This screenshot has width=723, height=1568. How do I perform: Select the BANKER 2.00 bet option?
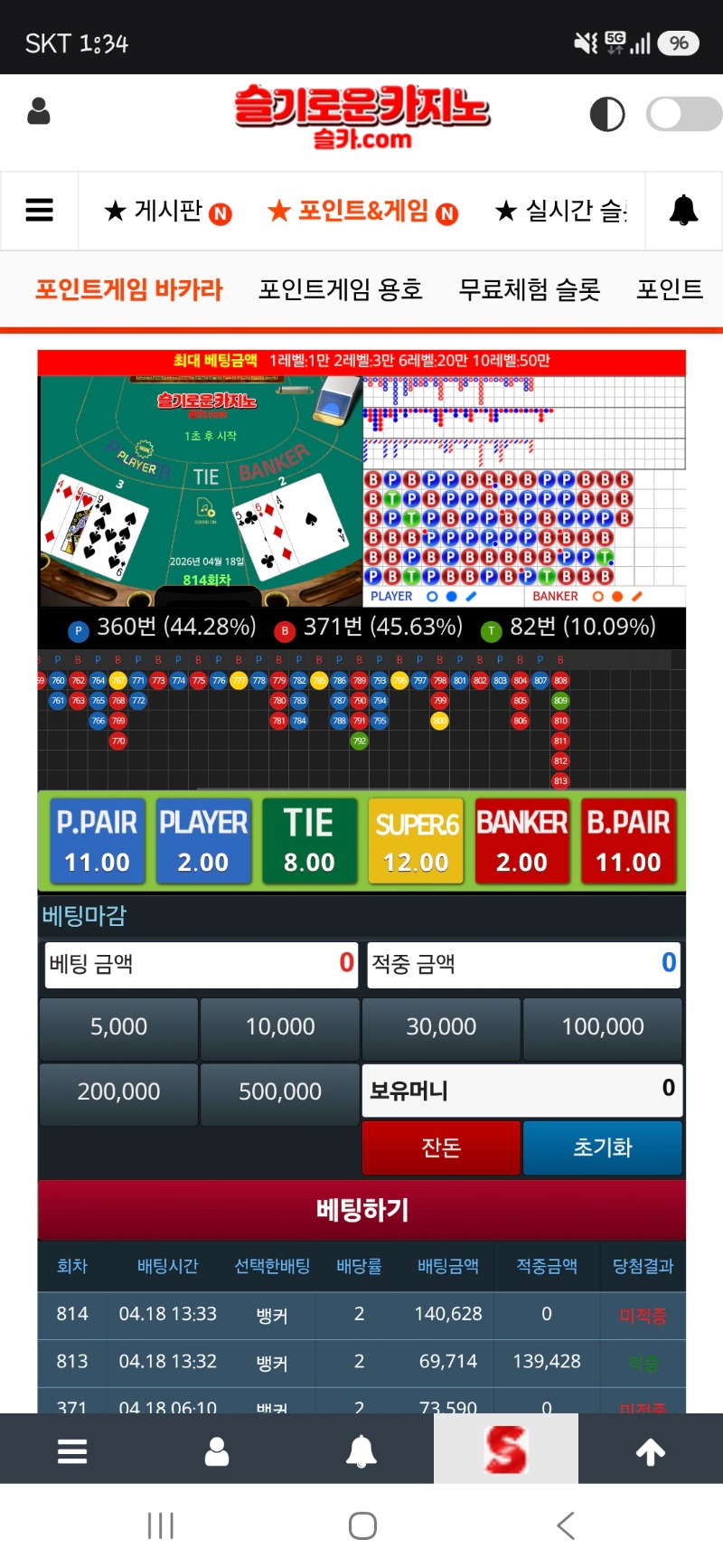[521, 841]
